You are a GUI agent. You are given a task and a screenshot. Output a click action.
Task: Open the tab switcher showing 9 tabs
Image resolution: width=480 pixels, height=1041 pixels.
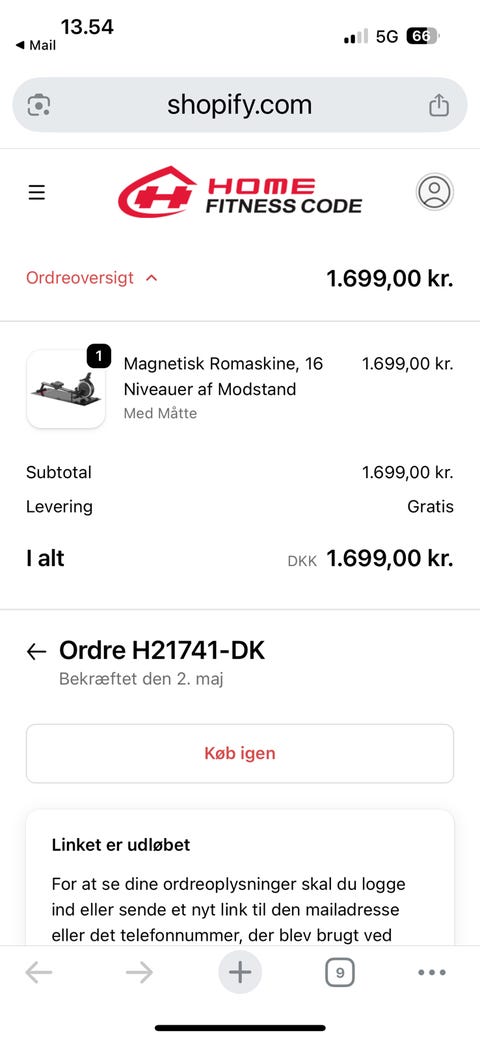pyautogui.click(x=340, y=973)
